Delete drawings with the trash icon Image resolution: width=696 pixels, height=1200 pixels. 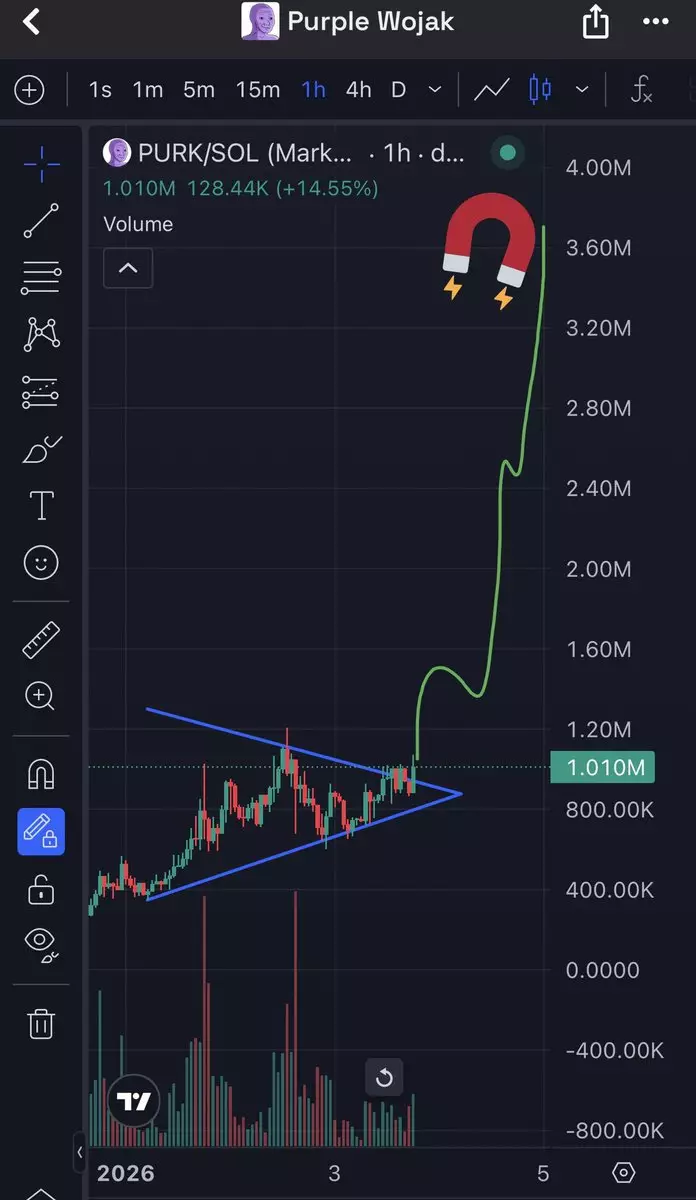tap(41, 1024)
